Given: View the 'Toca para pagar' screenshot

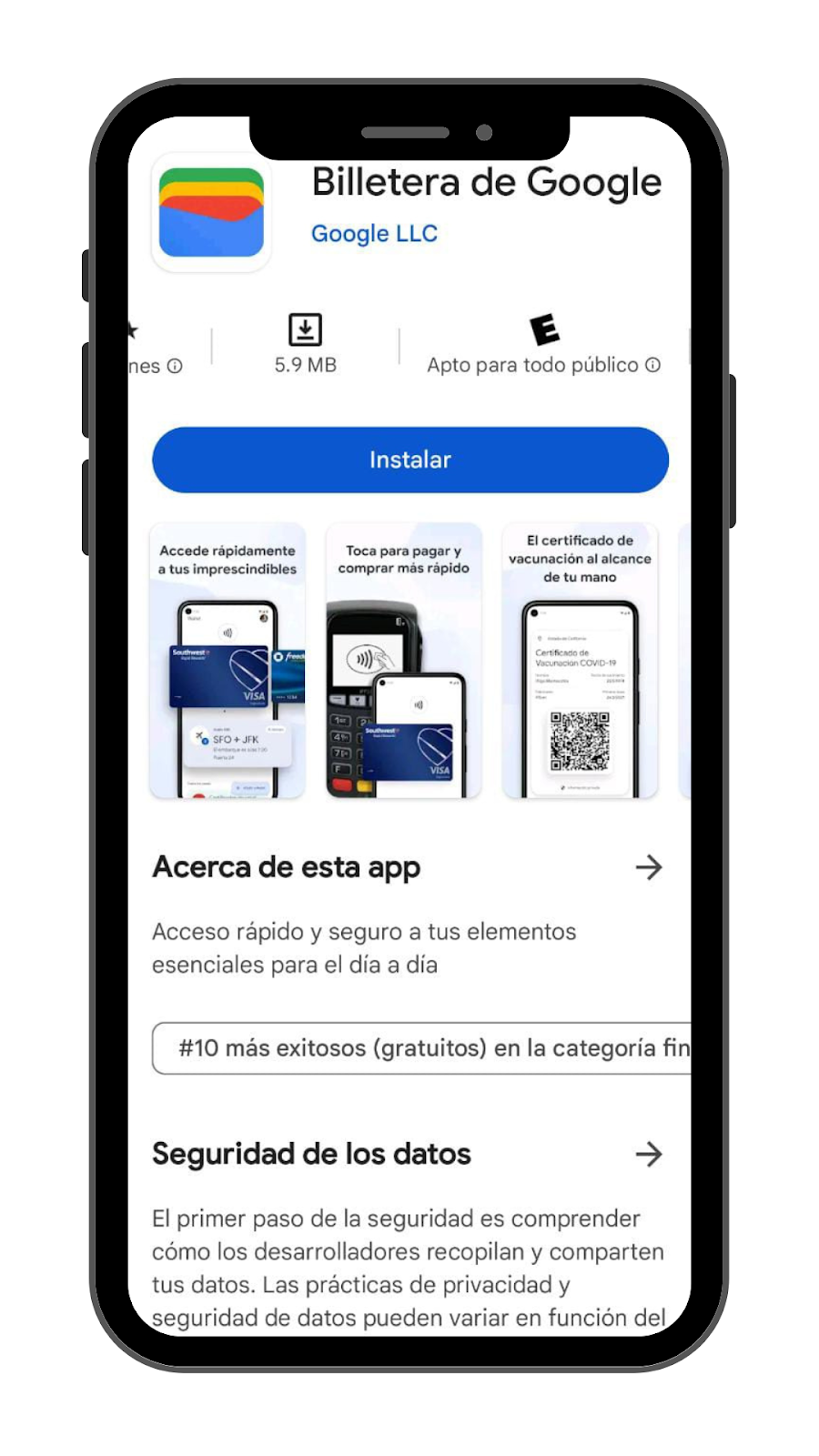Looking at the screenshot, I should [403, 661].
